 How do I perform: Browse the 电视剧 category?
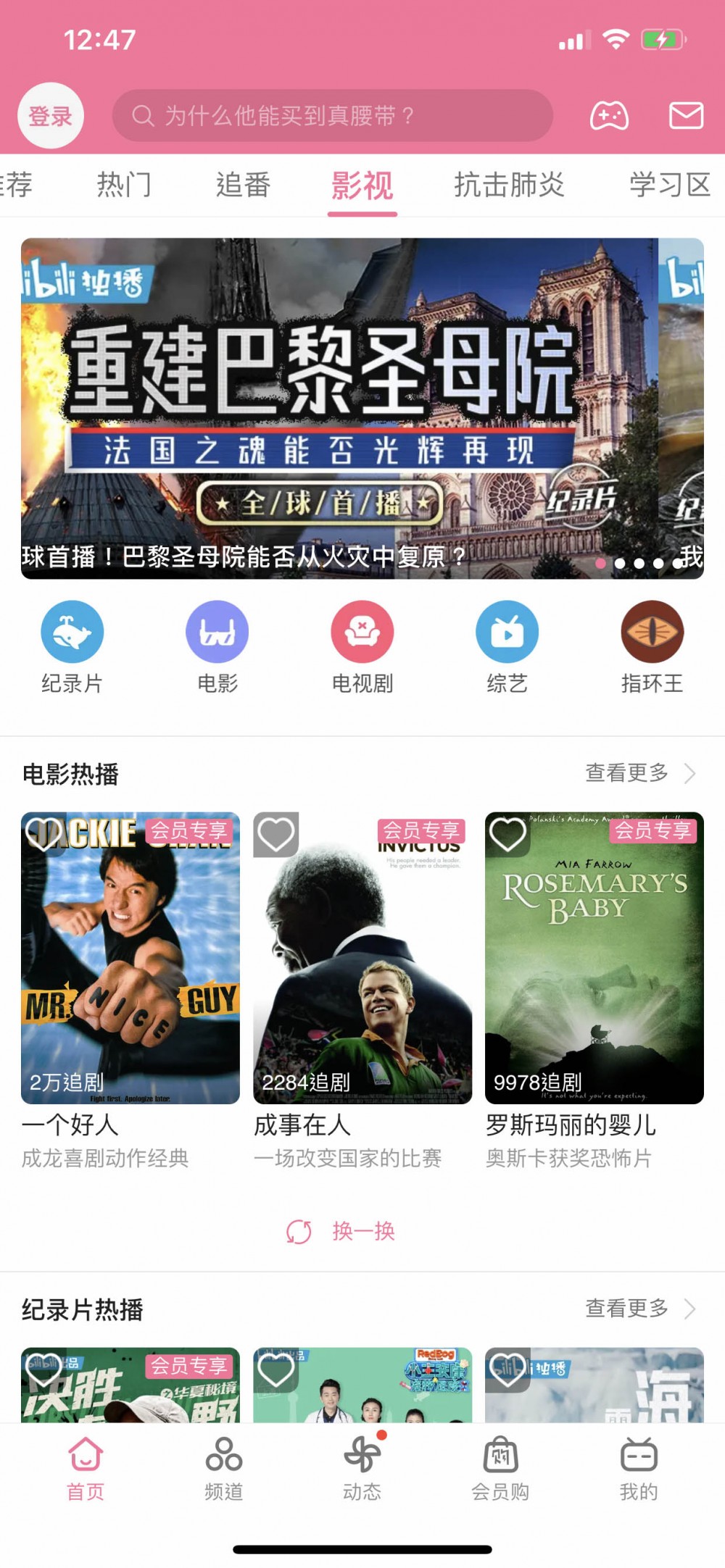point(362,646)
